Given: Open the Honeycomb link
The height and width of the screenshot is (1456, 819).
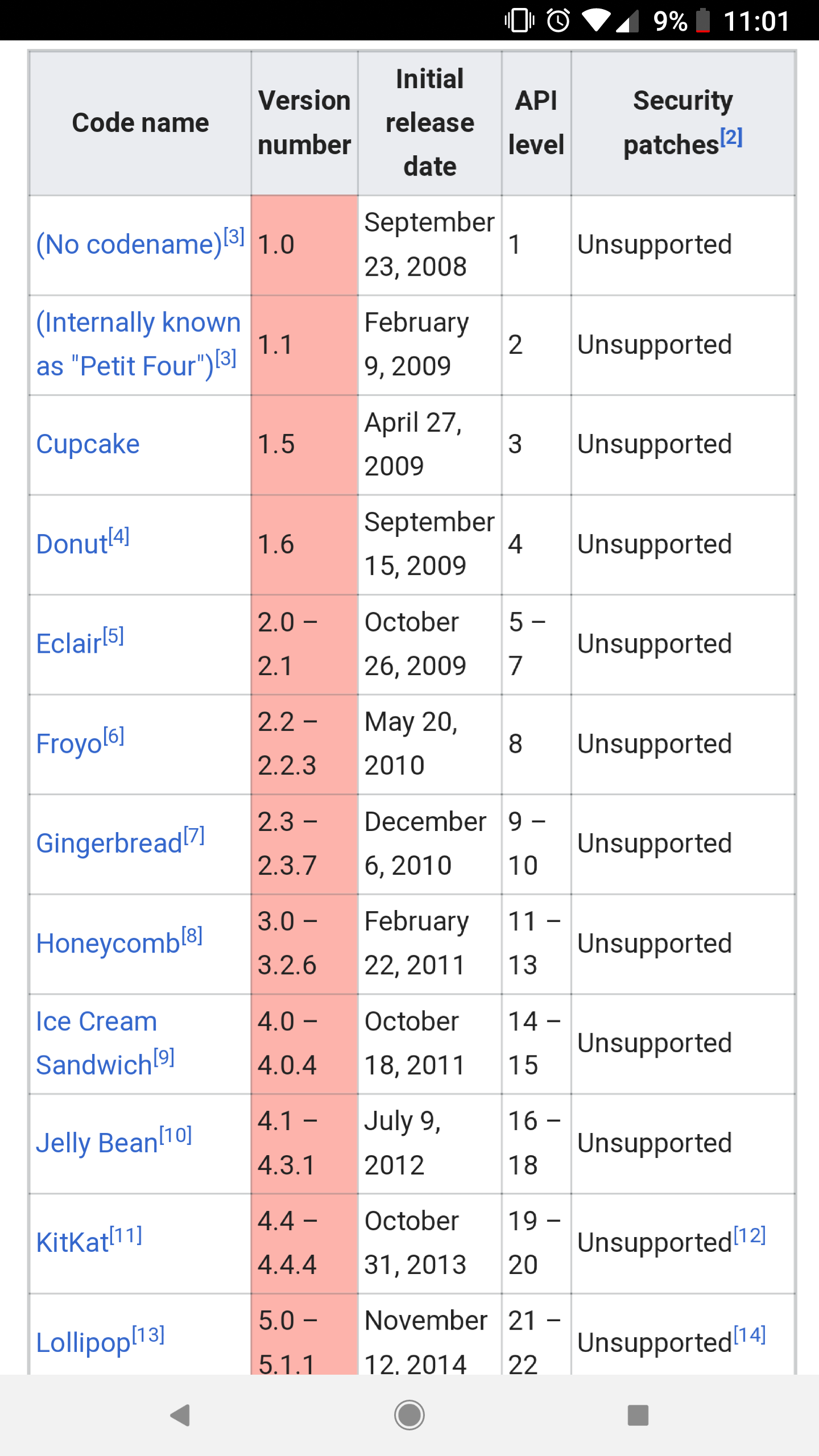Looking at the screenshot, I should click(x=108, y=944).
